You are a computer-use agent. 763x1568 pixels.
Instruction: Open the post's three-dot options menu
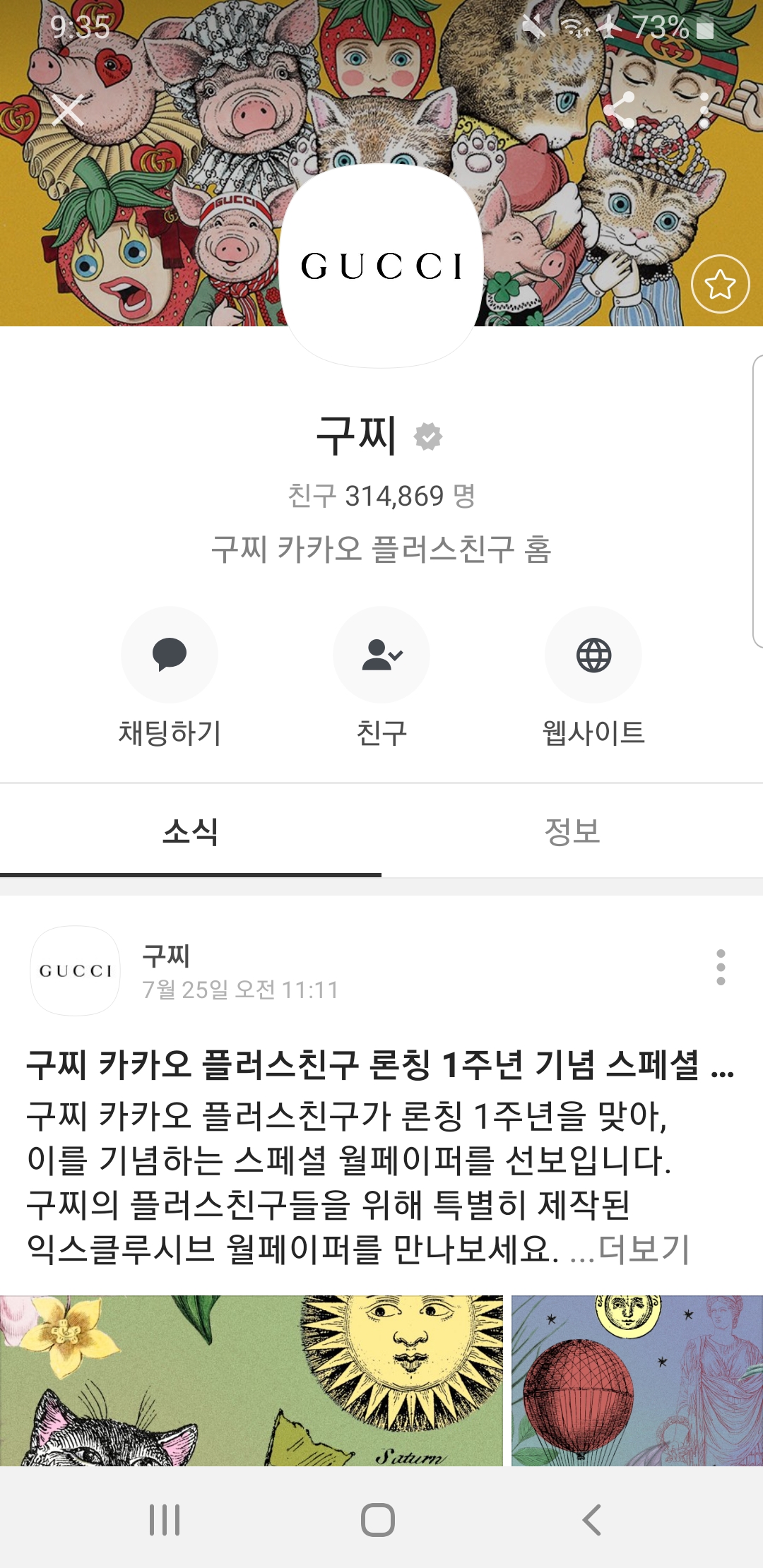(721, 967)
